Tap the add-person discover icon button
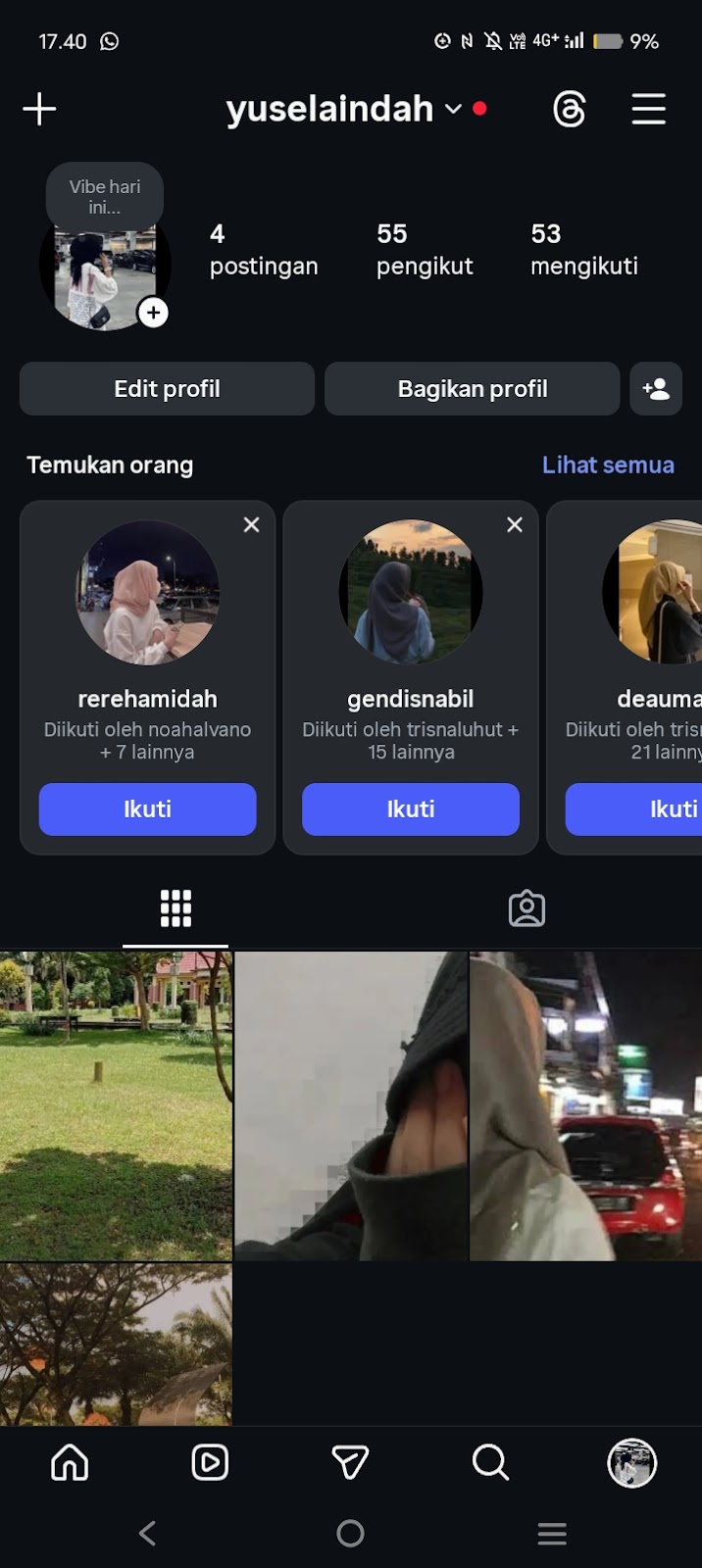702x1568 pixels. pyautogui.click(x=656, y=389)
